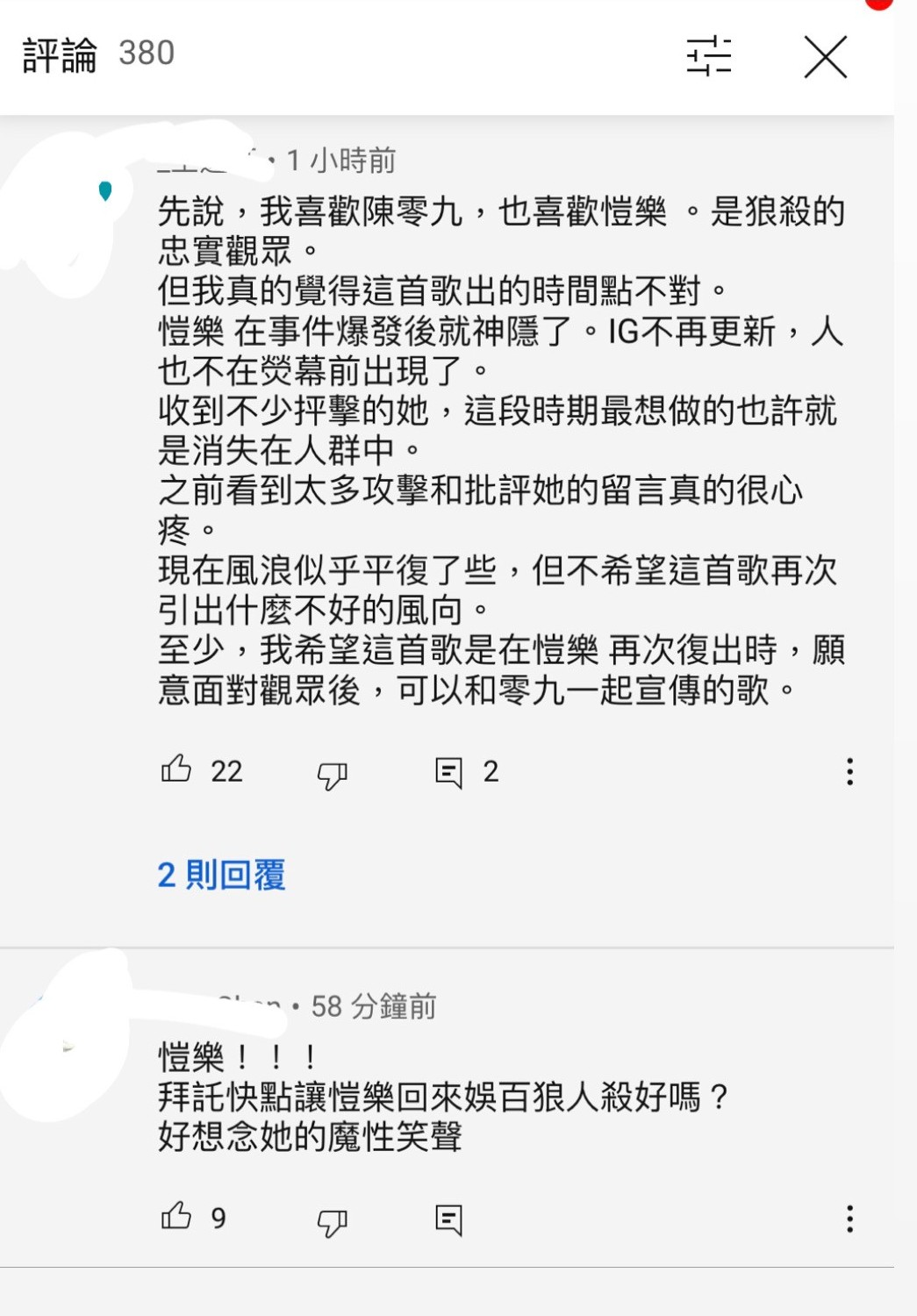
Task: Close the comments panel
Action: click(825, 57)
